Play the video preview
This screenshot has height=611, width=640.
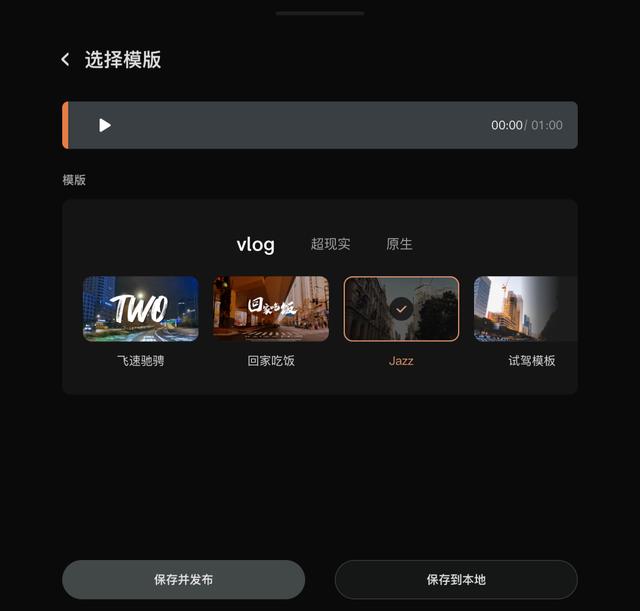pyautogui.click(x=105, y=125)
